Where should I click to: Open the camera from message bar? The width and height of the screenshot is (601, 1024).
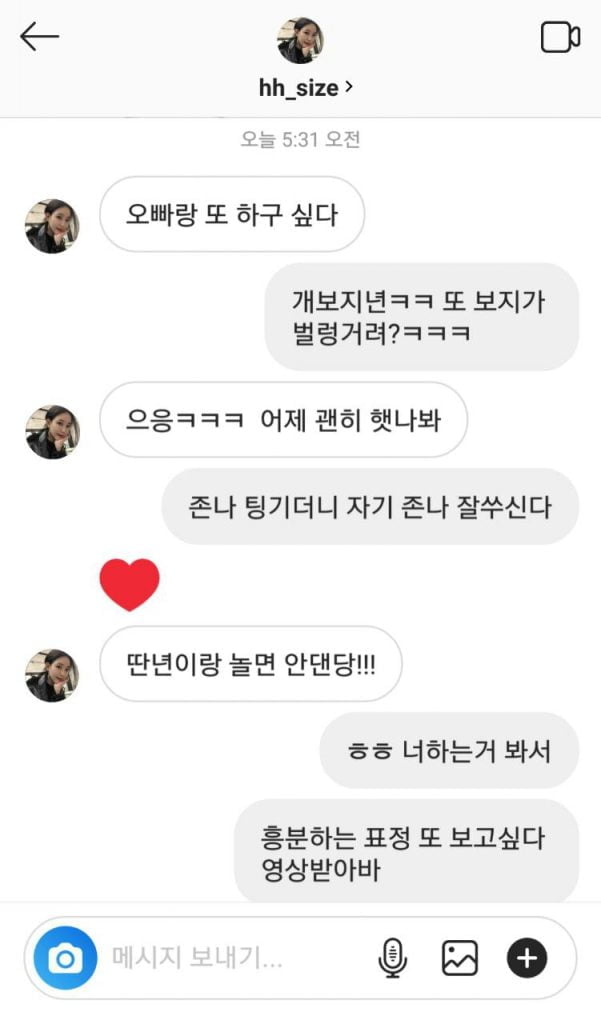pos(66,959)
